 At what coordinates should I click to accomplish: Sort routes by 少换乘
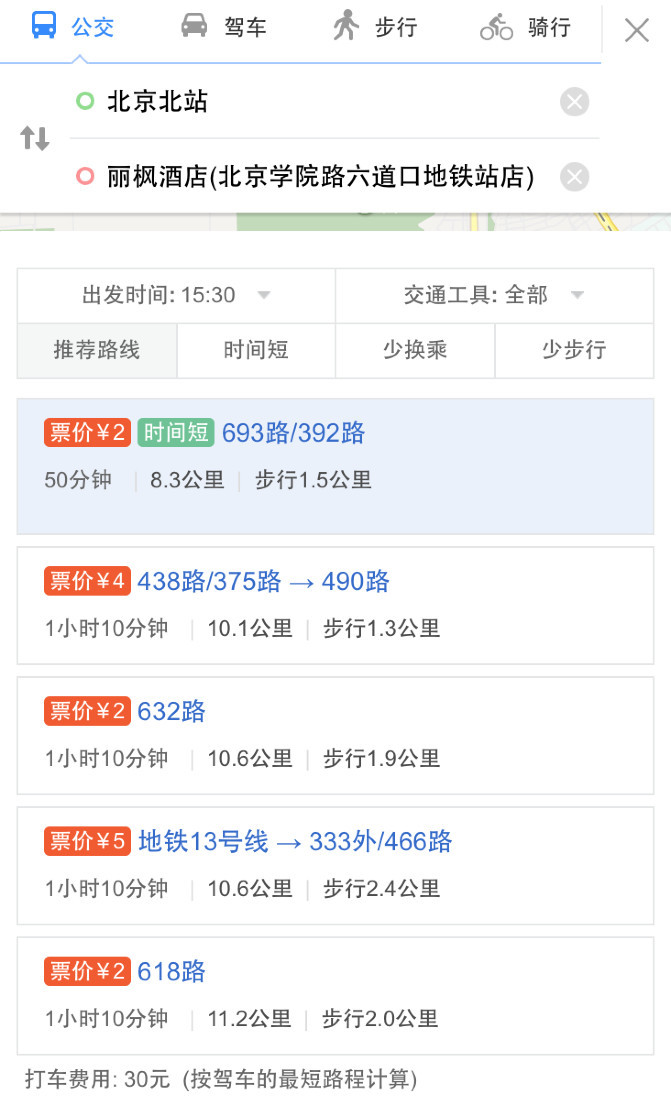pyautogui.click(x=415, y=350)
